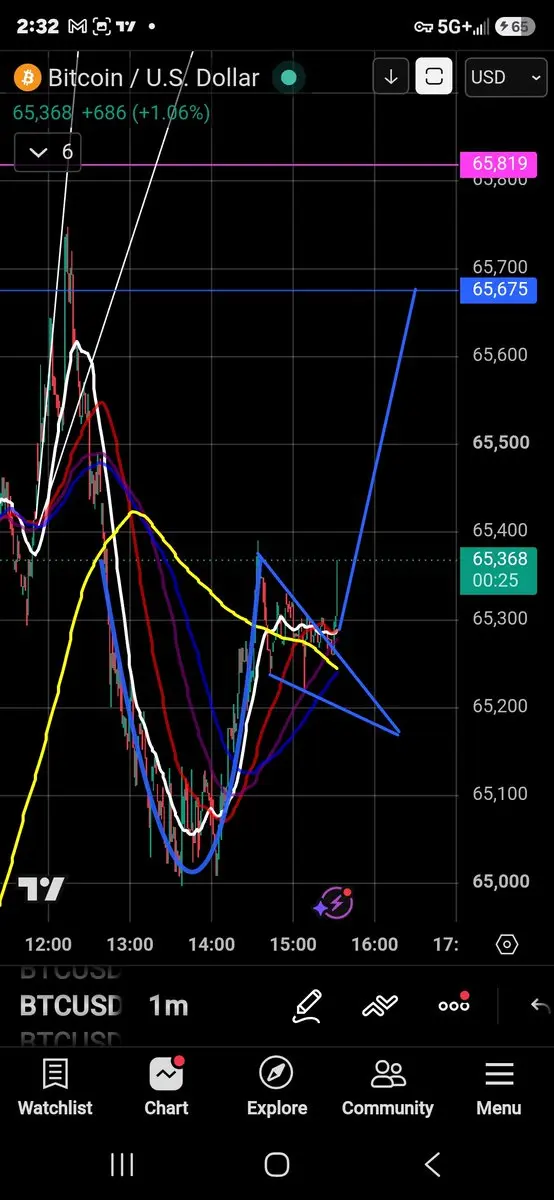This screenshot has width=554, height=1200.
Task: Undo the last chart action
Action: [x=540, y=1006]
